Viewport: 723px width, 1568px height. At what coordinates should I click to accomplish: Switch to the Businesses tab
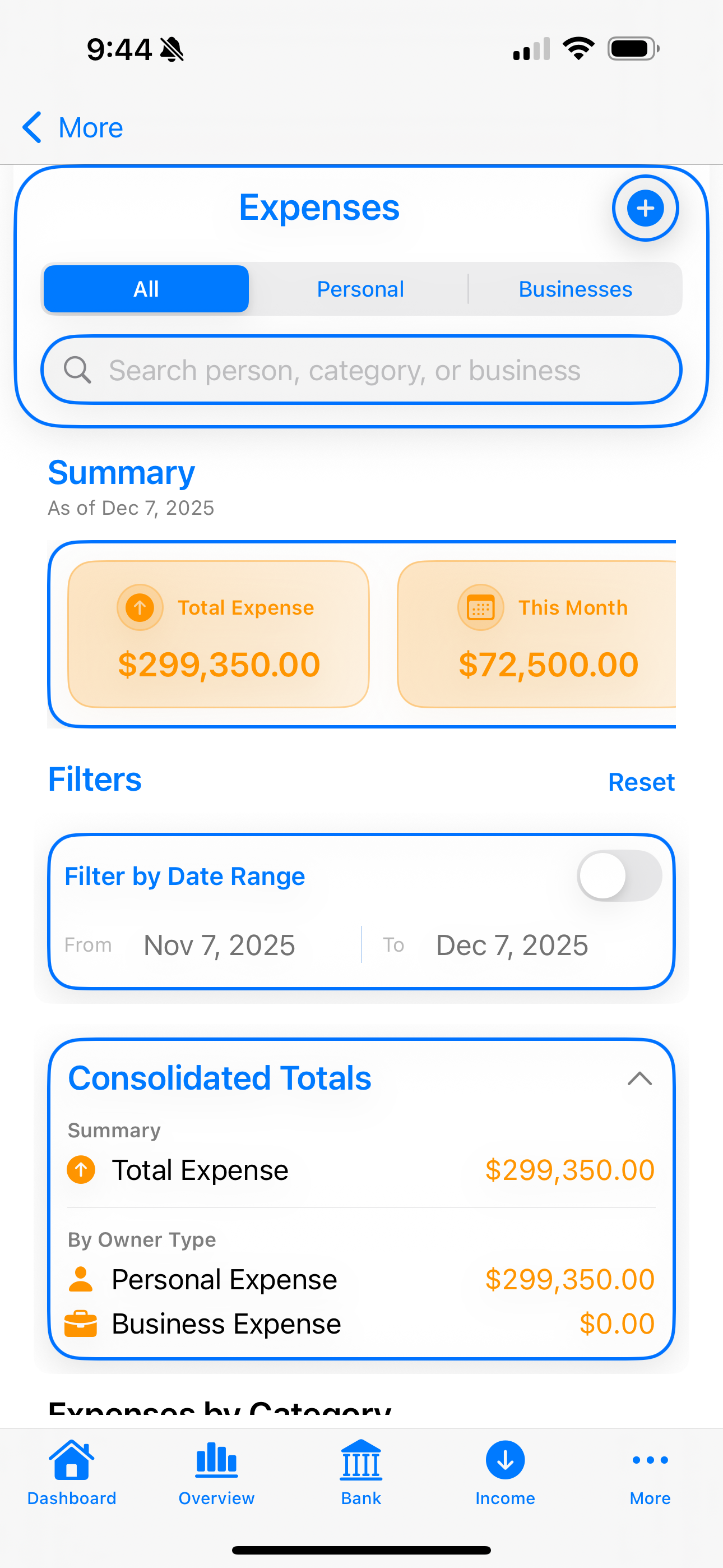(x=574, y=288)
